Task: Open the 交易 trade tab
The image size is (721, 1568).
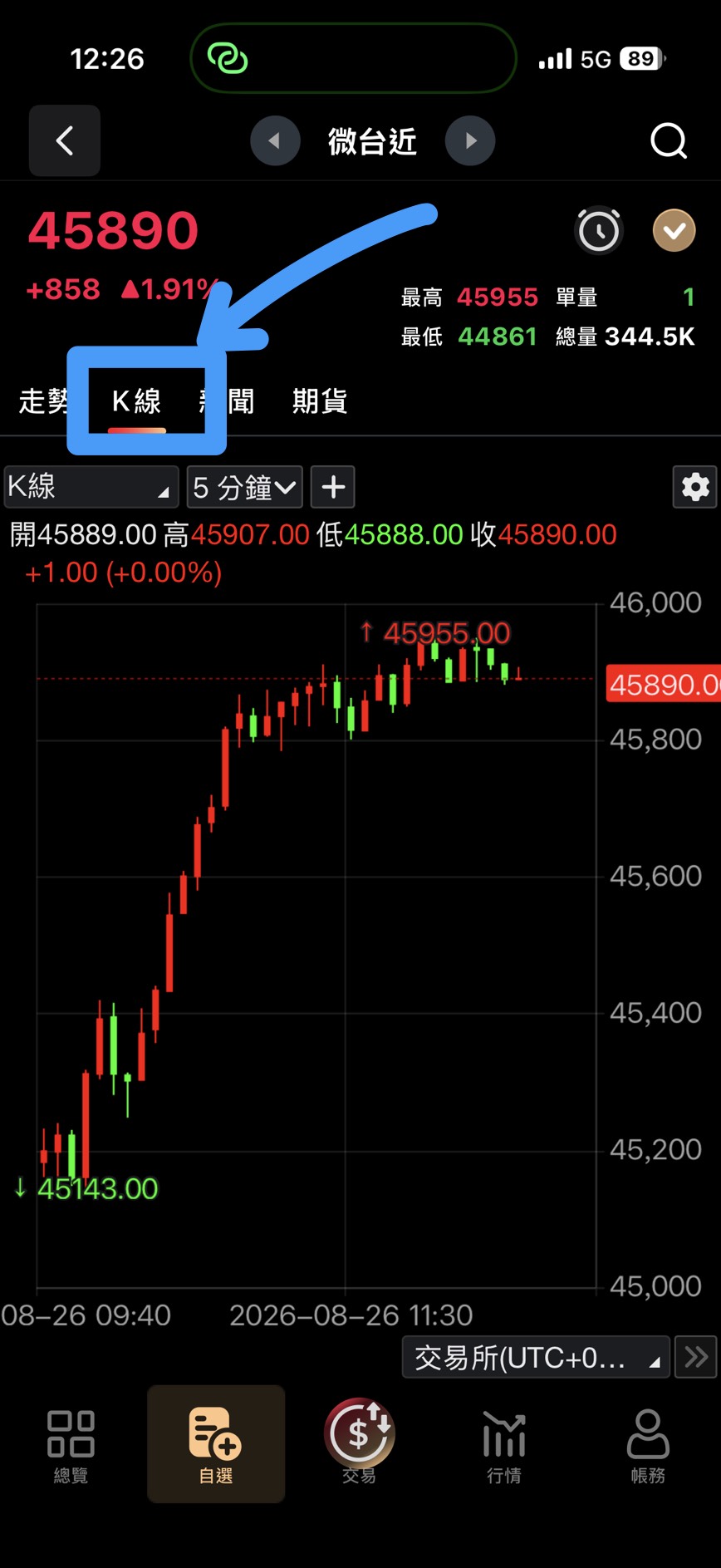Action: click(360, 1443)
